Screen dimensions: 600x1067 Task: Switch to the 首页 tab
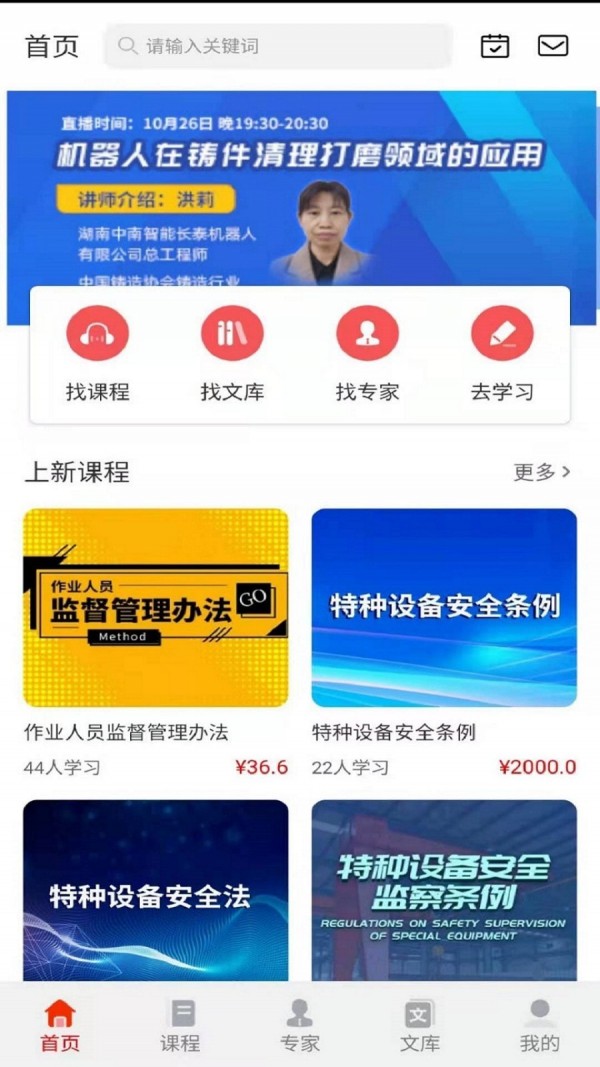(x=60, y=1026)
